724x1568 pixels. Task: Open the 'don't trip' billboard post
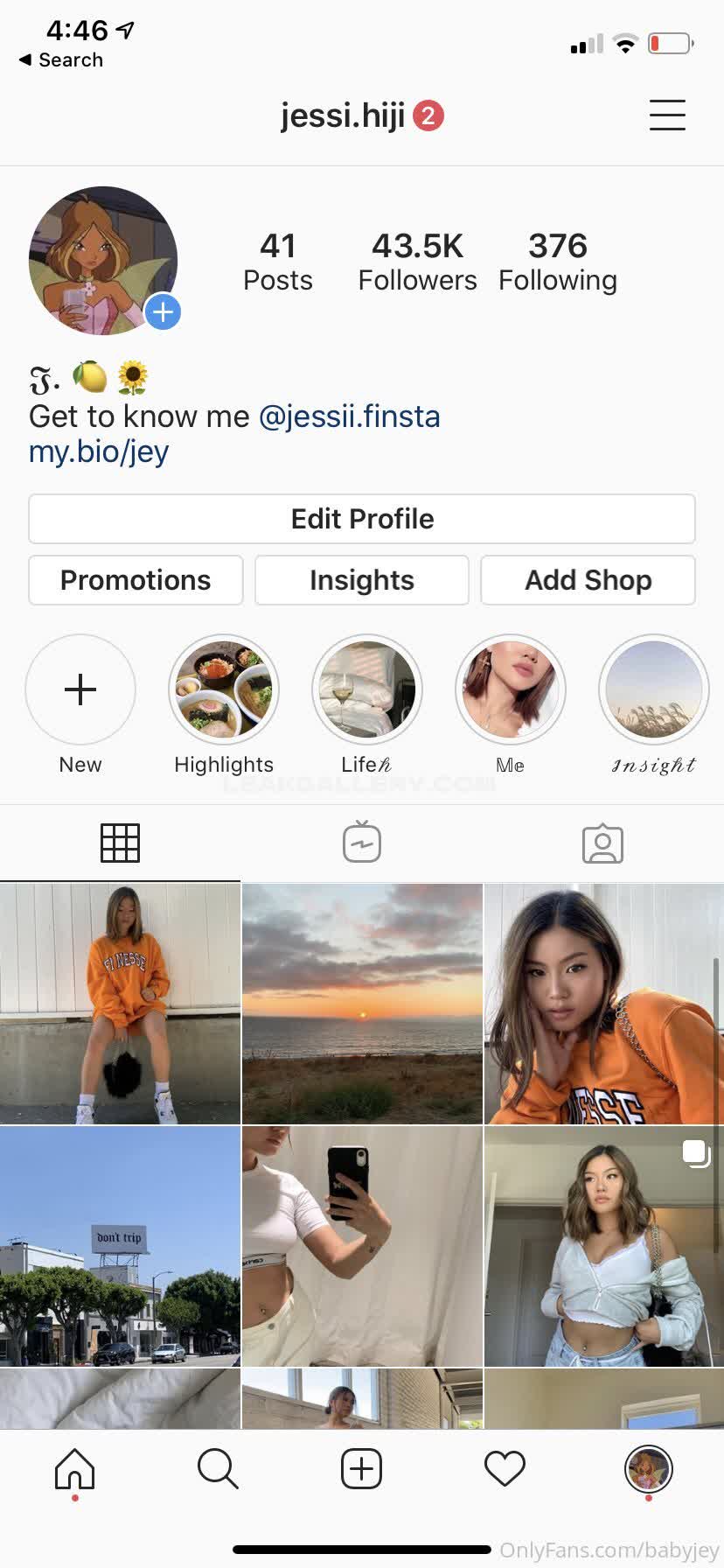pyautogui.click(x=120, y=1246)
